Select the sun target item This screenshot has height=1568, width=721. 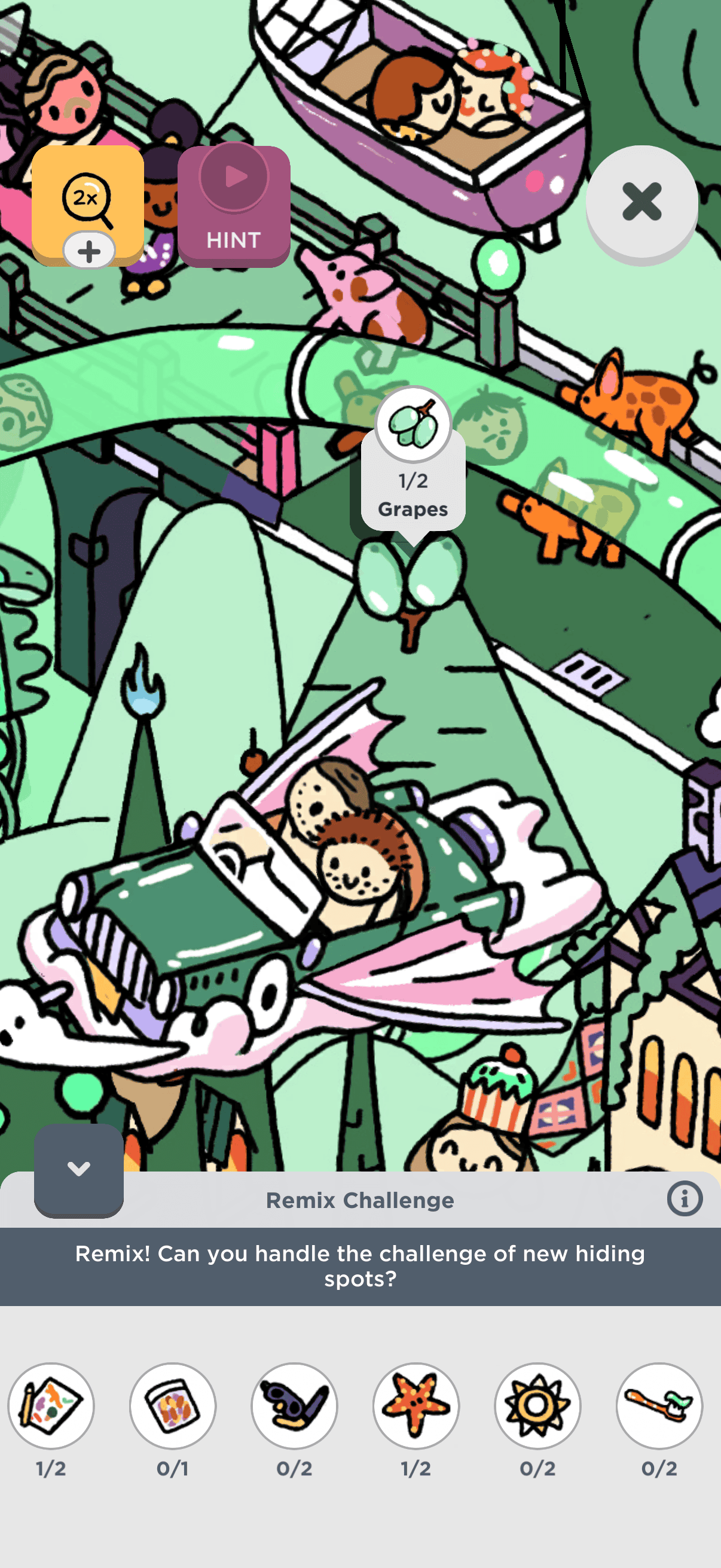tap(537, 1405)
